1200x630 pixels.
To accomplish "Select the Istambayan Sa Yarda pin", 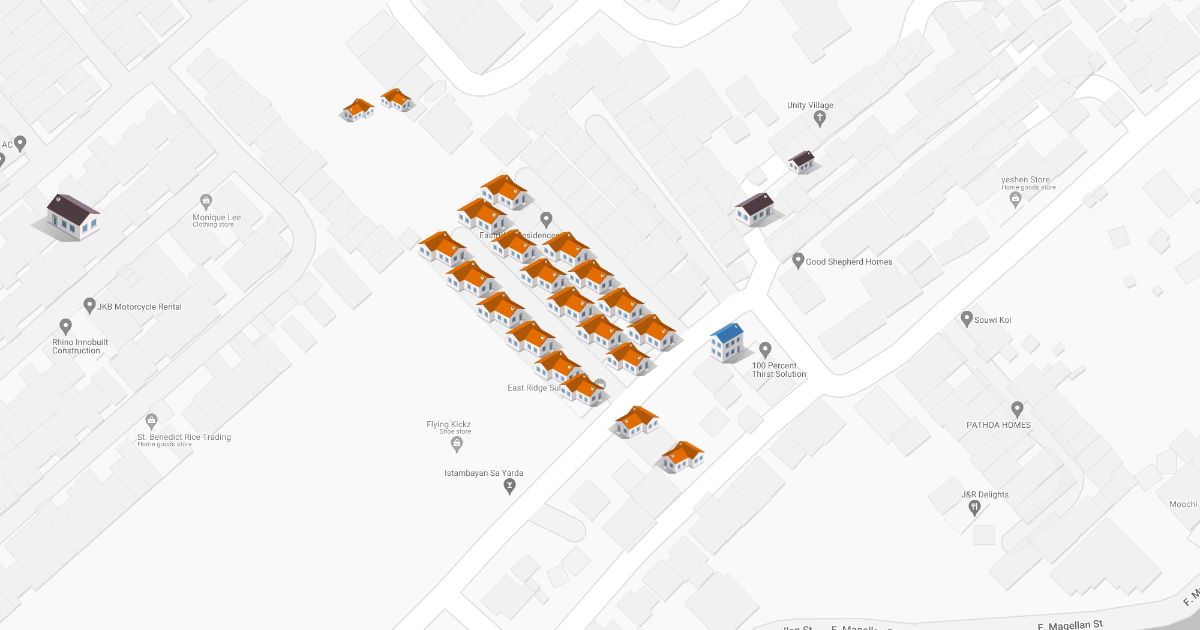I will click(510, 487).
